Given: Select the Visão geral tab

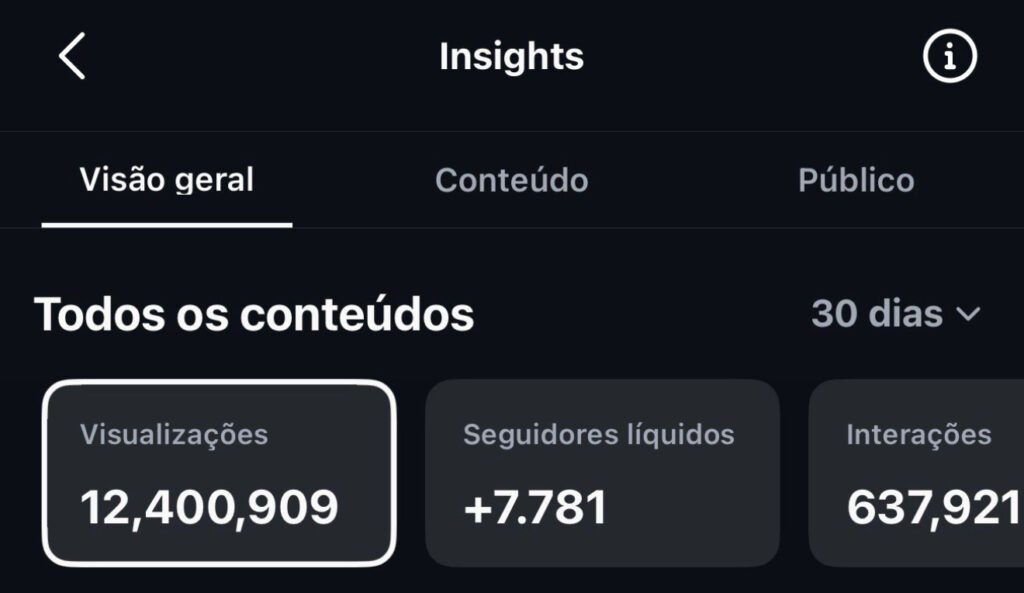Looking at the screenshot, I should 167,181.
